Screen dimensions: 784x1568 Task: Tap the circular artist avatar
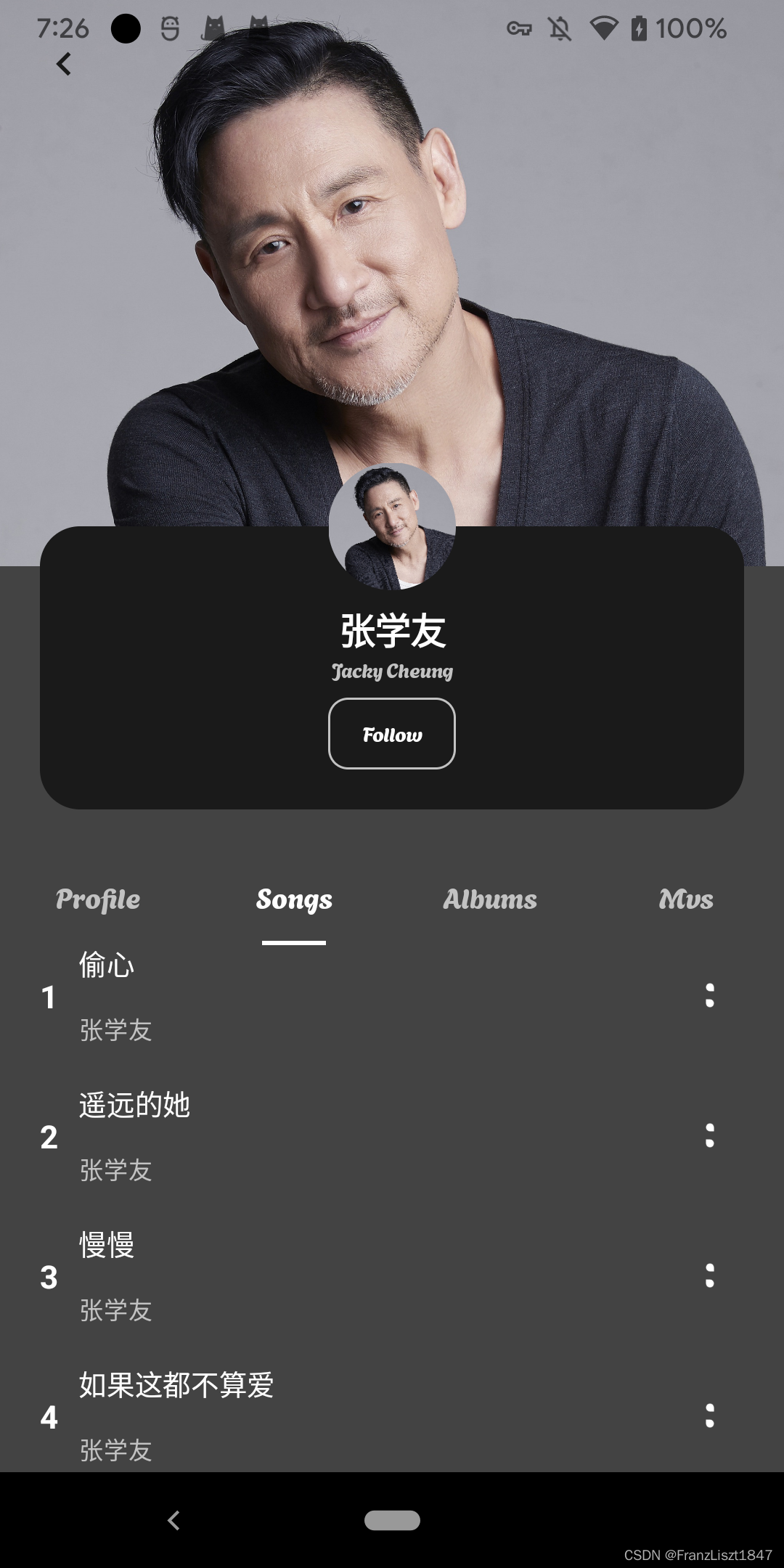(x=392, y=526)
